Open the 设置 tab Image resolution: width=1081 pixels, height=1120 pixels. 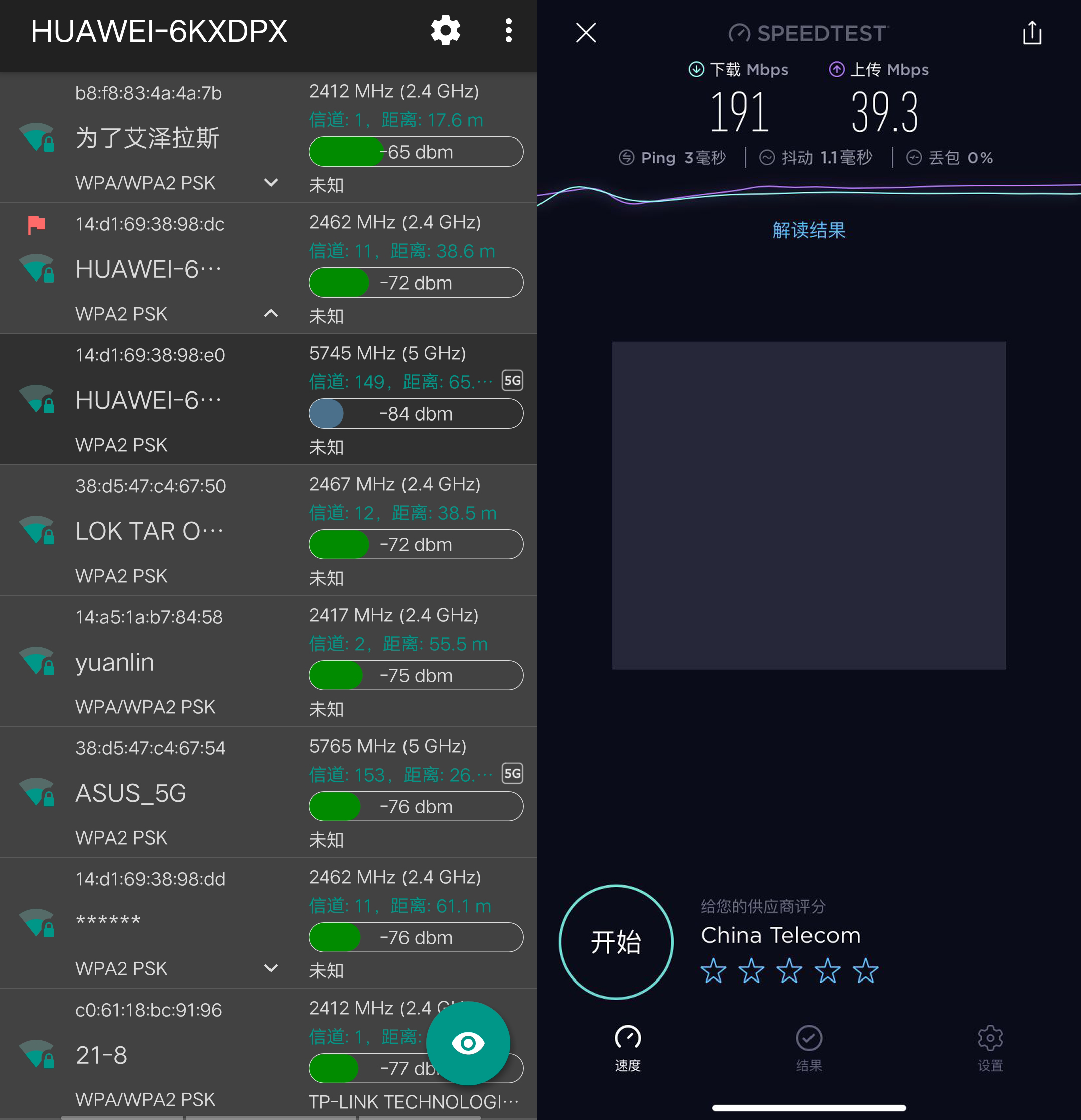(990, 1047)
